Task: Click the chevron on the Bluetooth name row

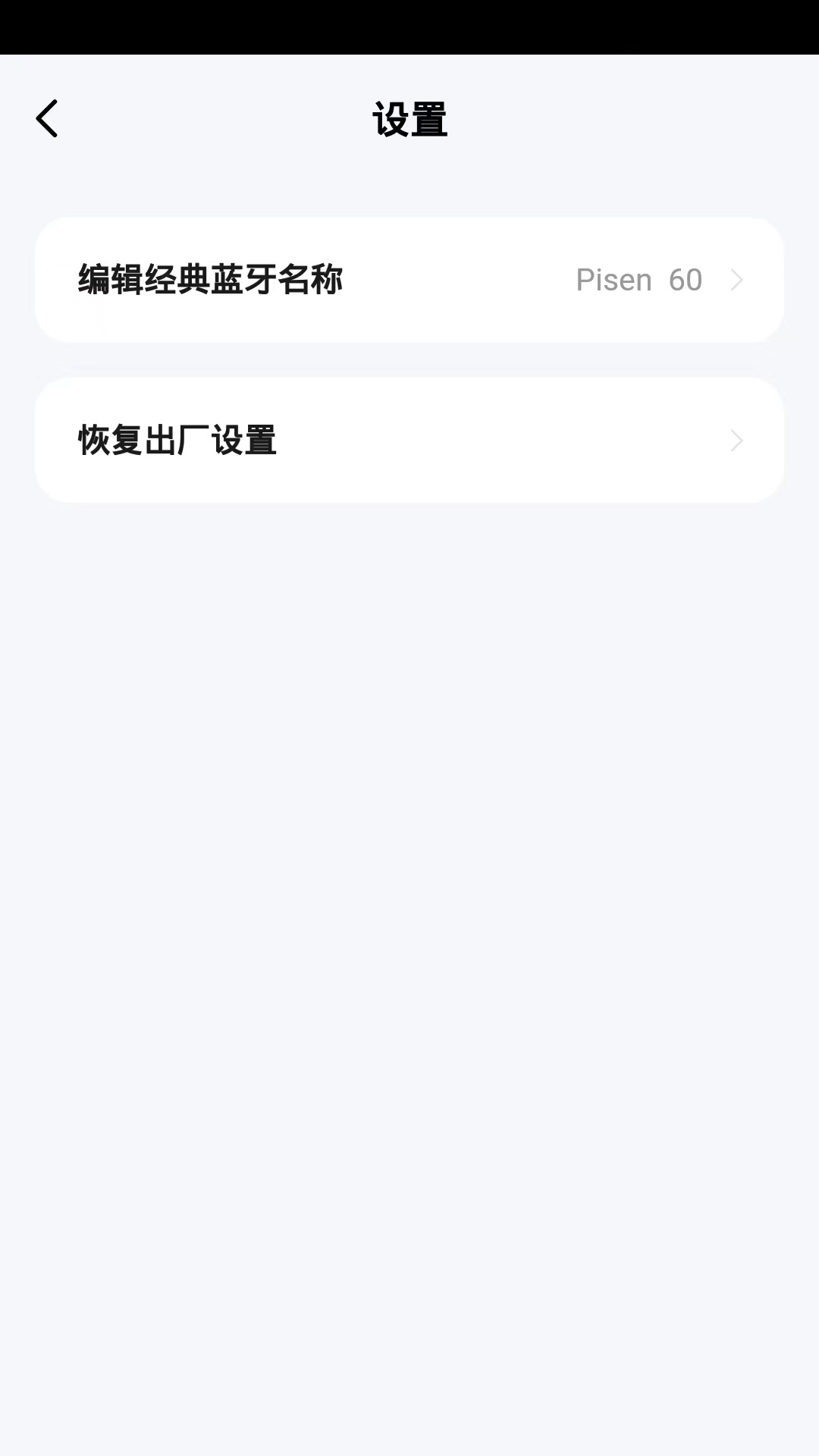Action: [736, 280]
